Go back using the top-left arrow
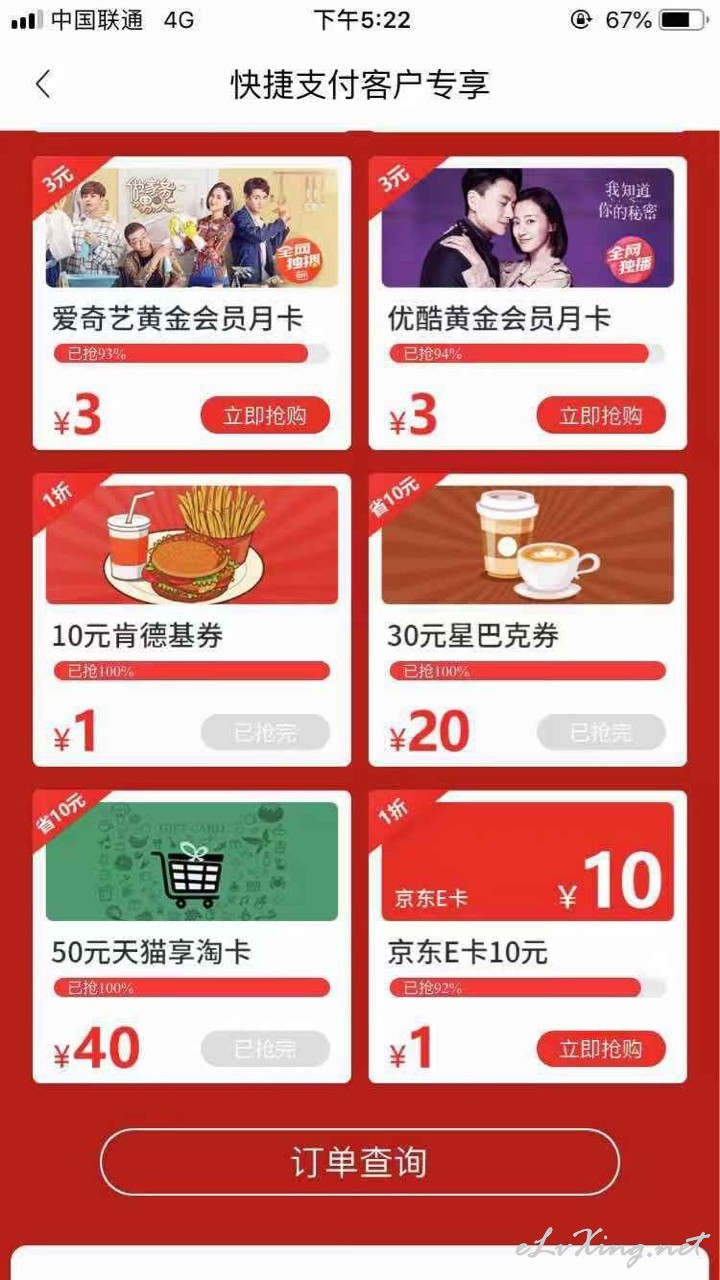 (x=43, y=84)
